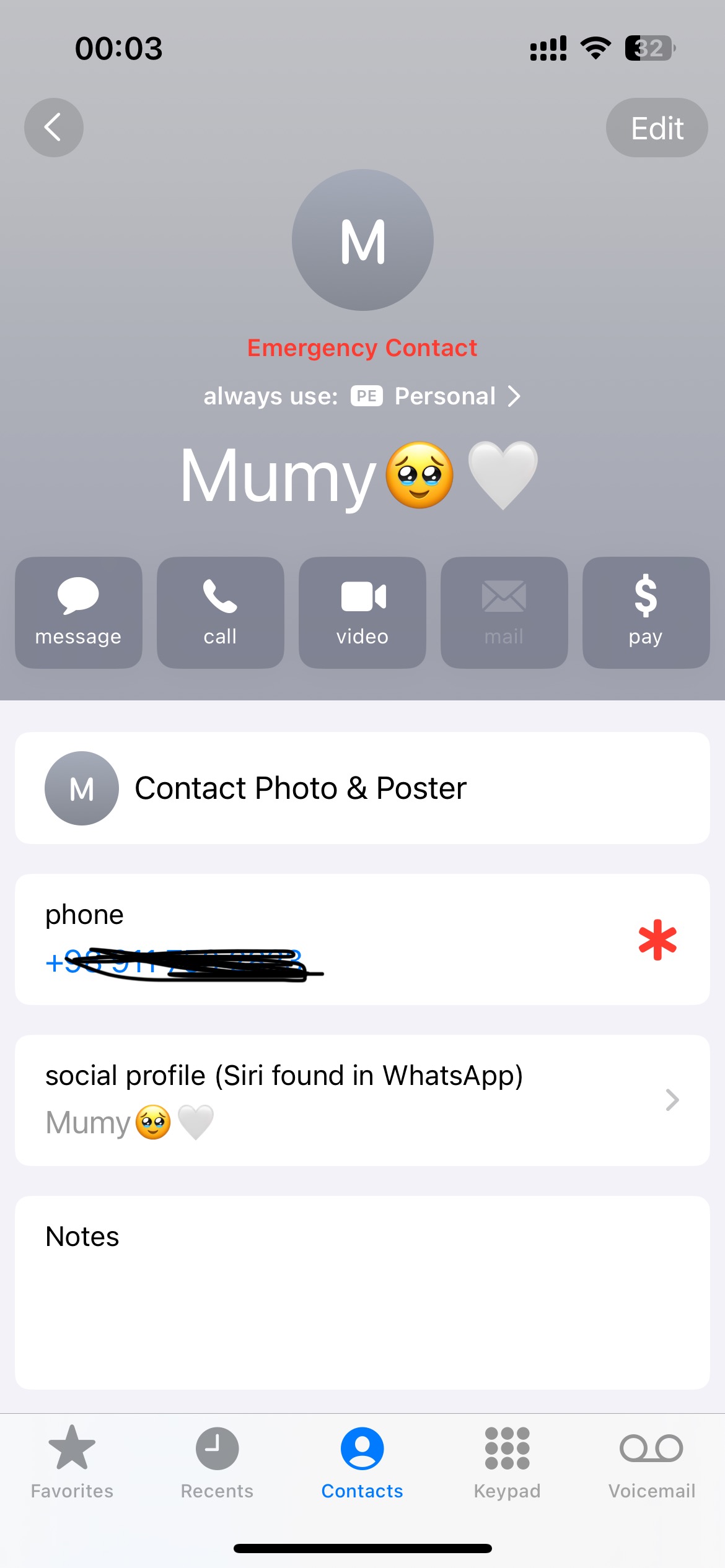
Task: Open the WhatsApp social profile row
Action: 362,1100
